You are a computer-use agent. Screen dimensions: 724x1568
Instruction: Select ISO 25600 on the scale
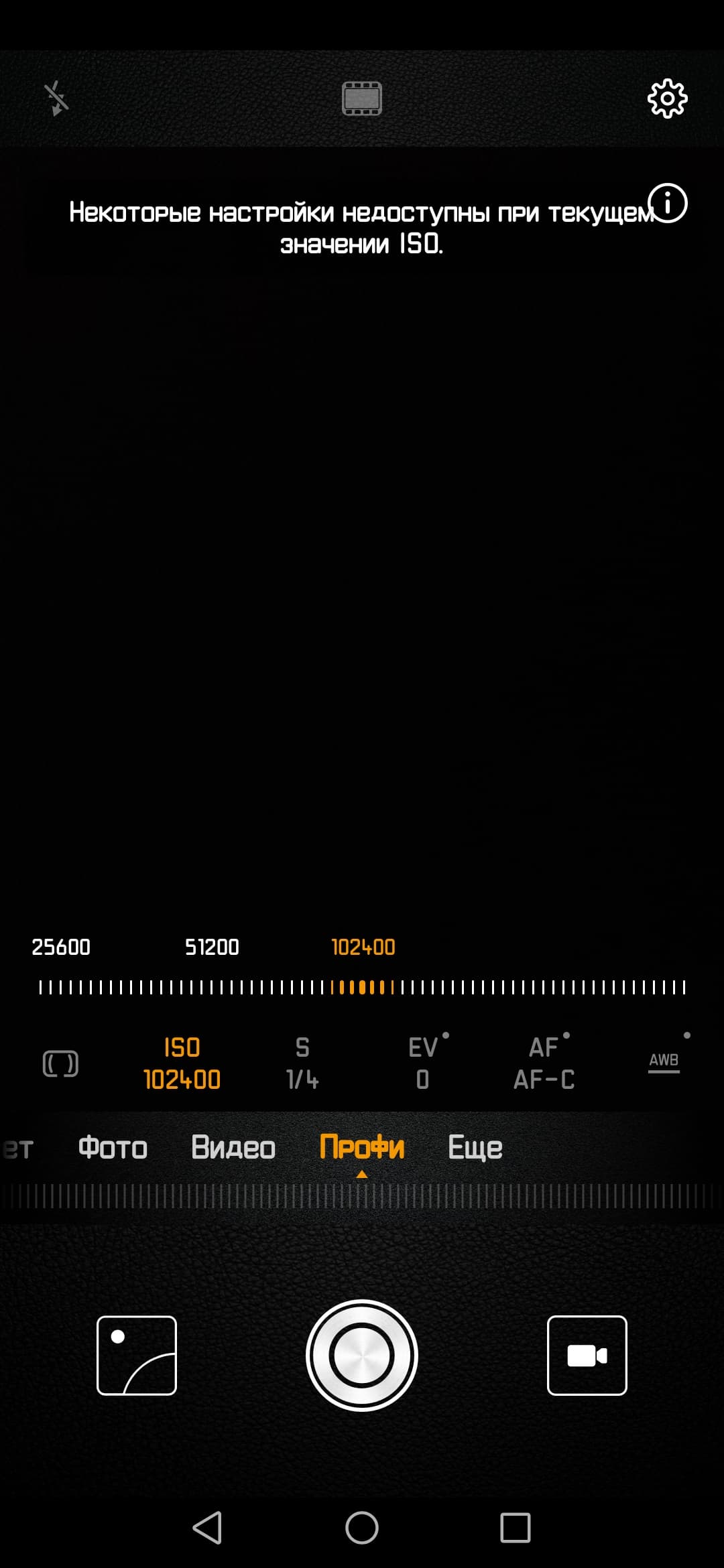point(61,947)
